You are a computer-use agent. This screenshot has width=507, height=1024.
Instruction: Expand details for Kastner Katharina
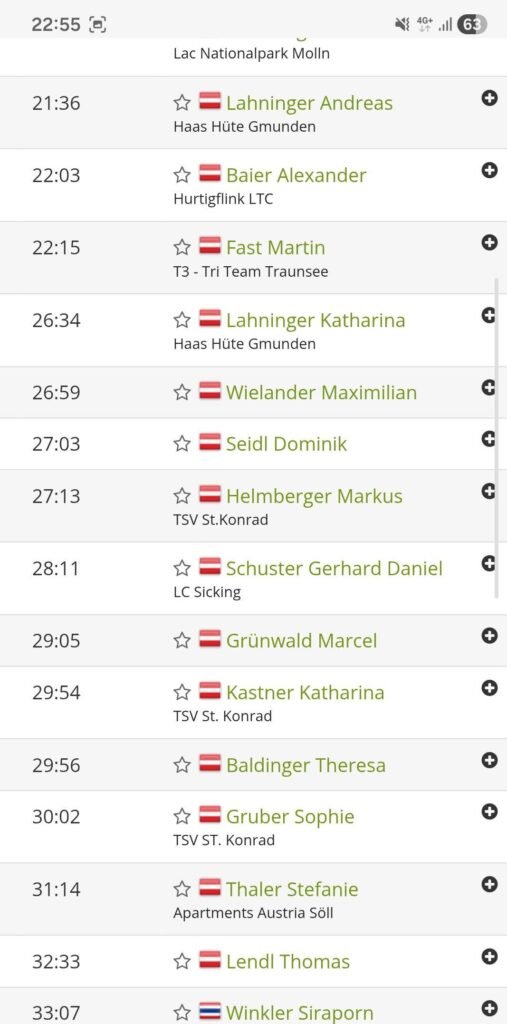click(x=489, y=688)
